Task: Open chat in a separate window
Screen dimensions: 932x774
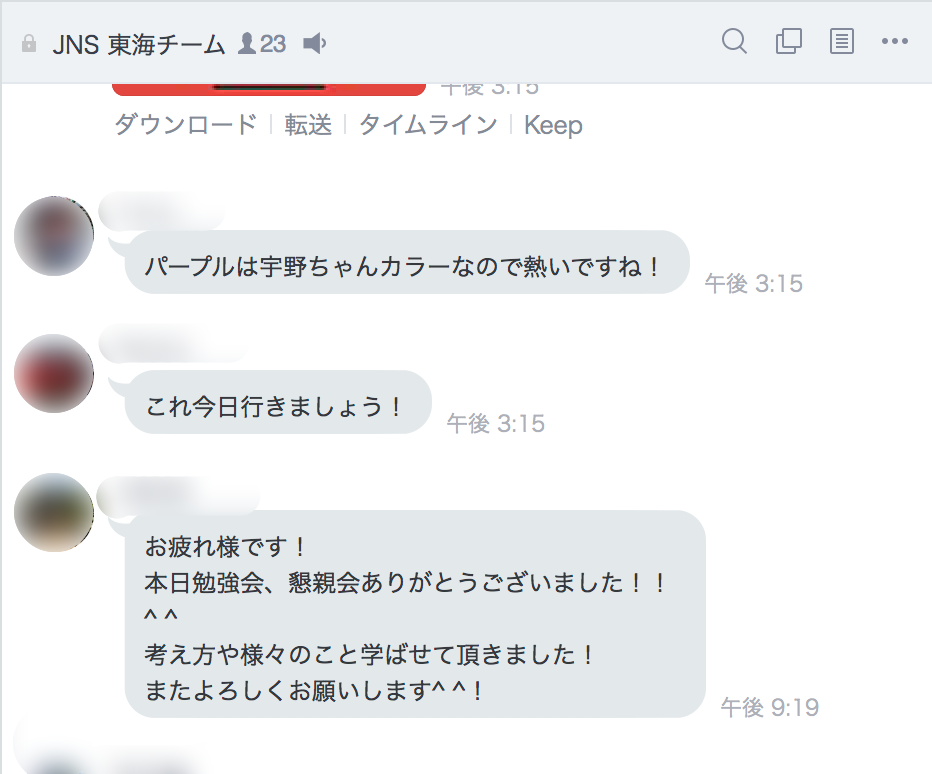Action: [x=789, y=42]
